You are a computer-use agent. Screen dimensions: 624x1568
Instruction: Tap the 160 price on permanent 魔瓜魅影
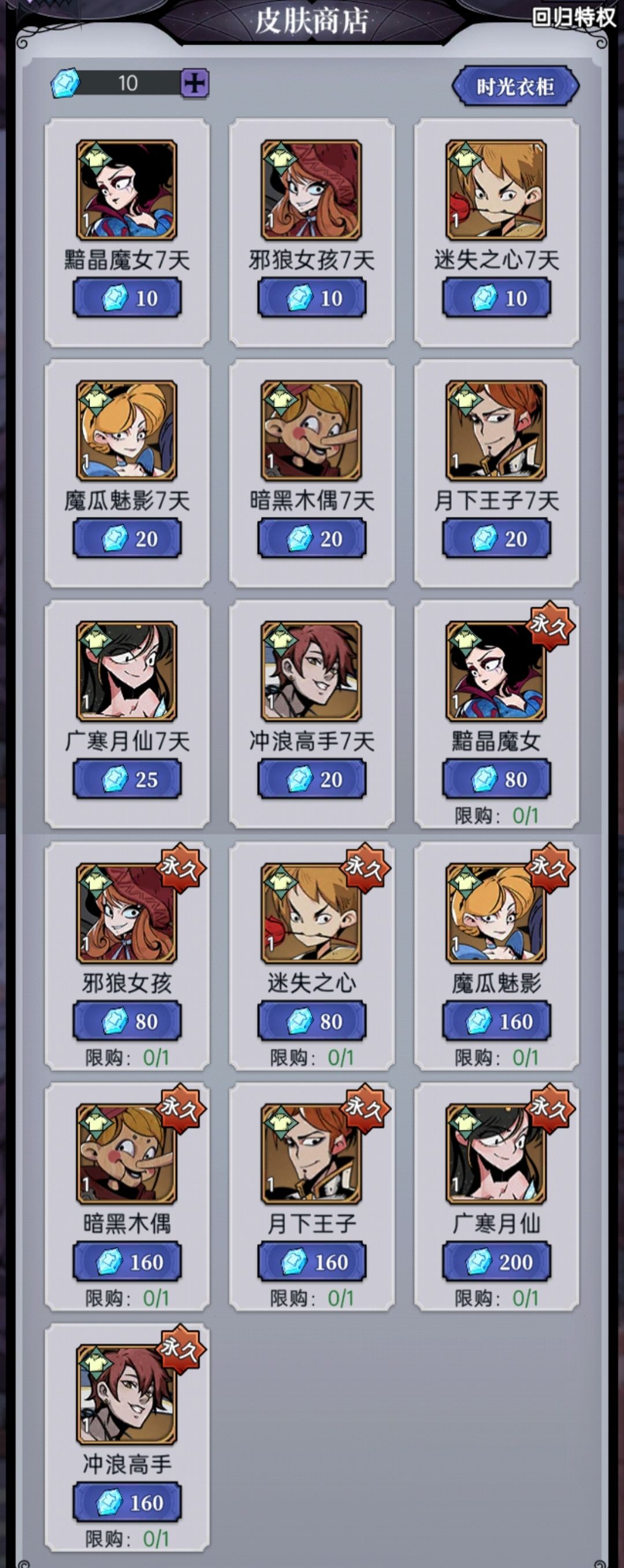click(x=496, y=1021)
